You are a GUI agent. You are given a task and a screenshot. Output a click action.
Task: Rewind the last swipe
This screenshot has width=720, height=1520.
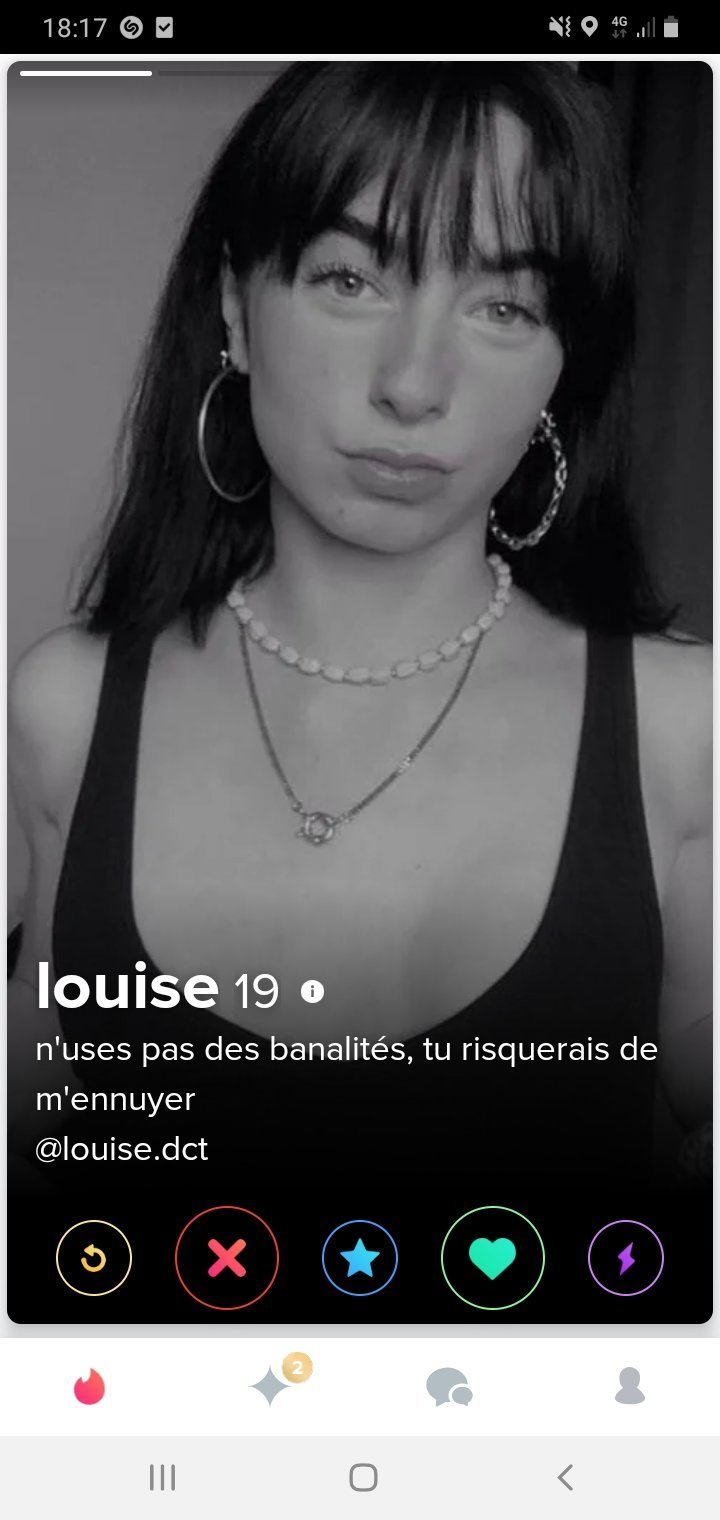94,1258
